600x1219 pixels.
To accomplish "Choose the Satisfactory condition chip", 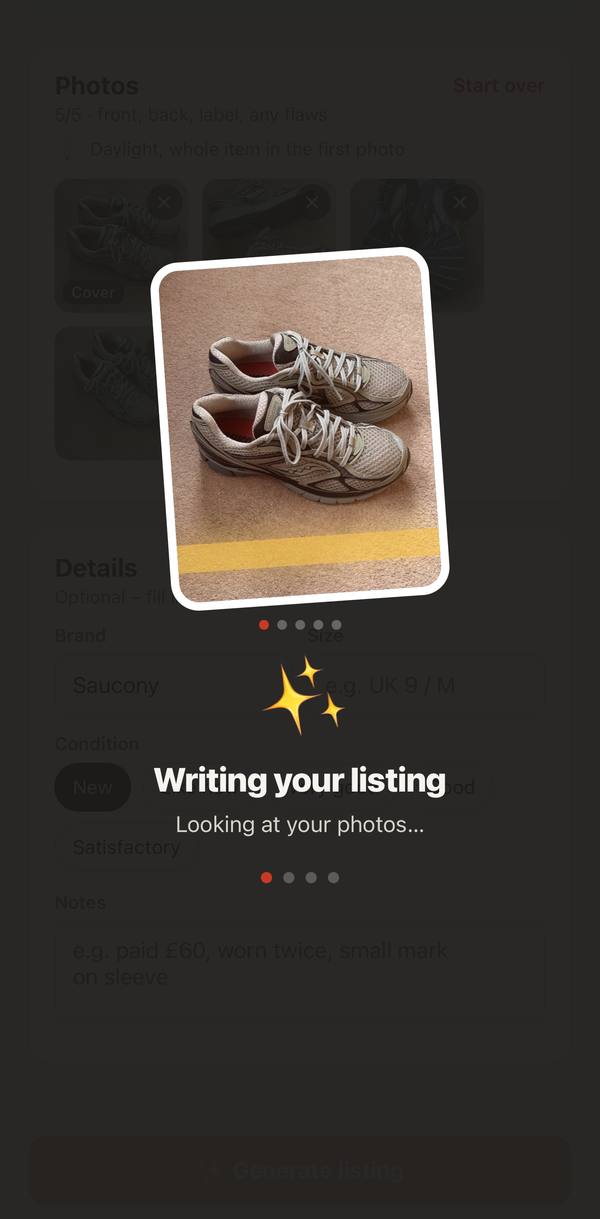I will click(x=126, y=847).
